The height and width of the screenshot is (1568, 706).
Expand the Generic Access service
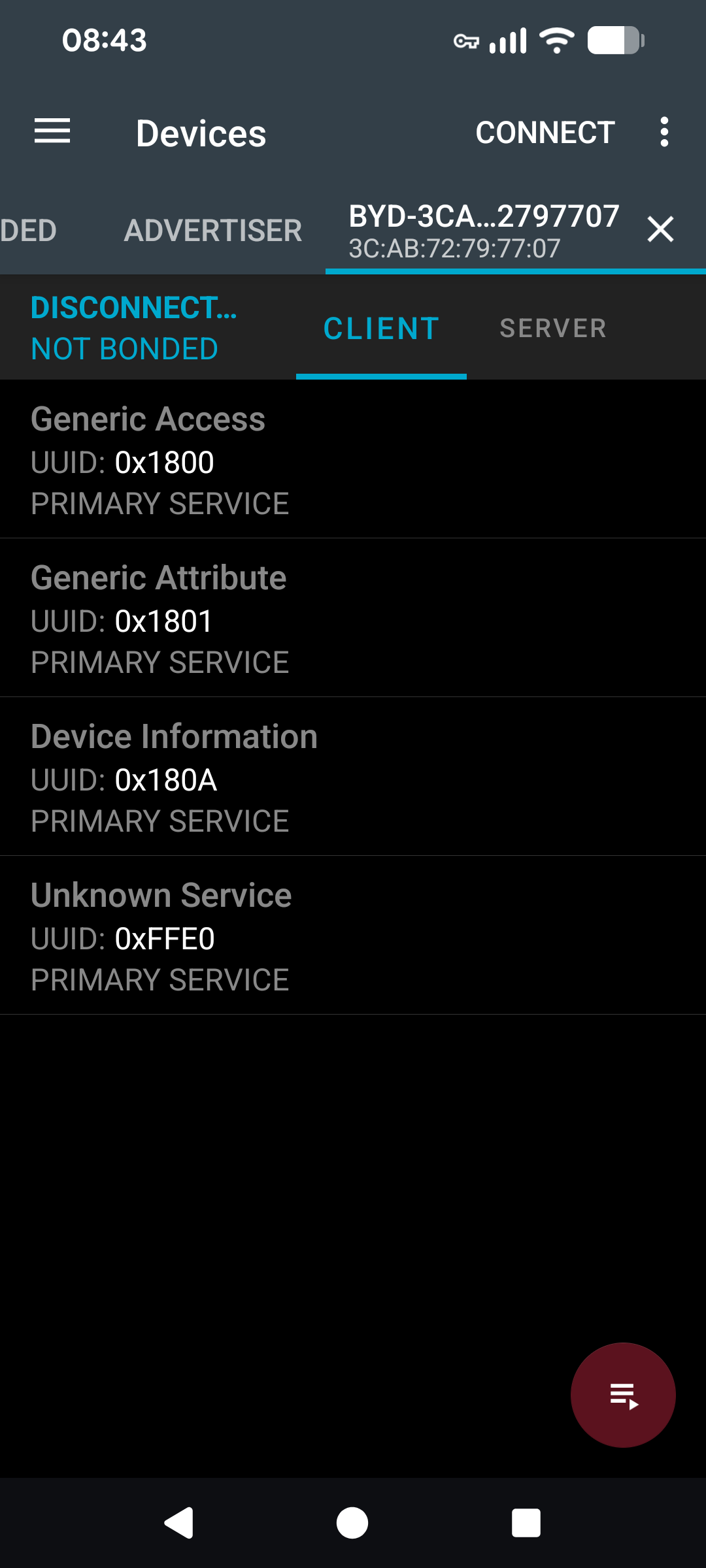(353, 461)
